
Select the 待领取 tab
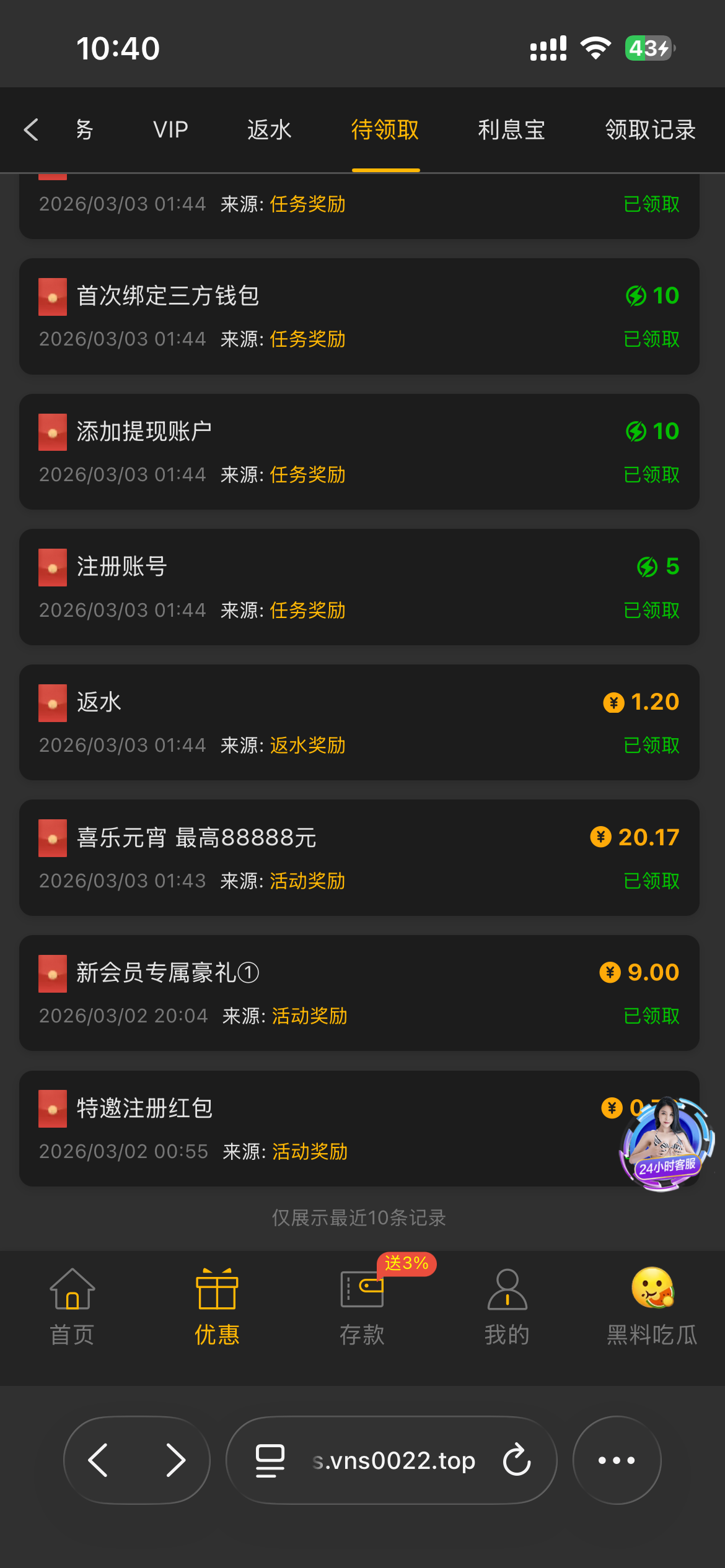click(x=385, y=130)
